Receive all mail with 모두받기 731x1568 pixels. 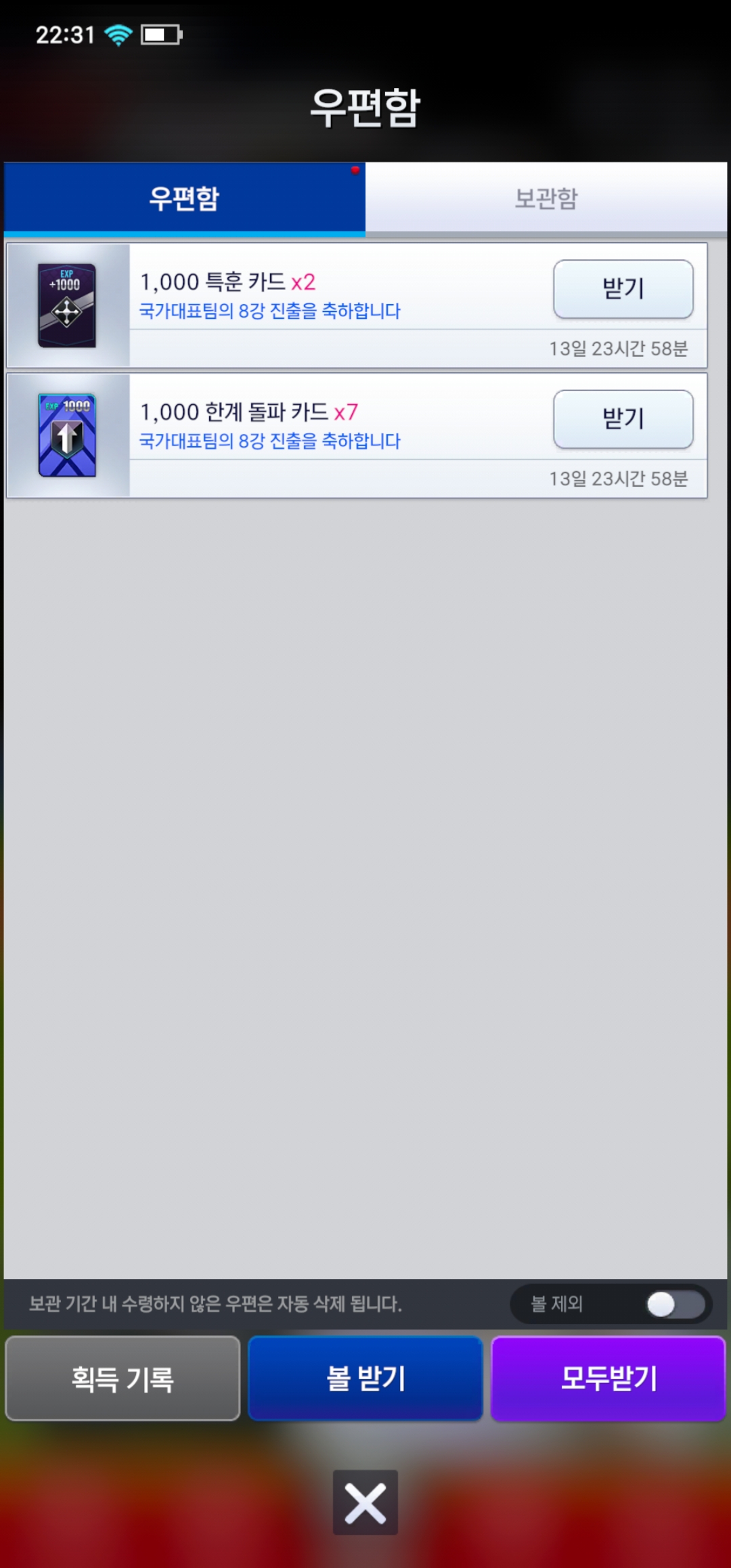point(608,1378)
